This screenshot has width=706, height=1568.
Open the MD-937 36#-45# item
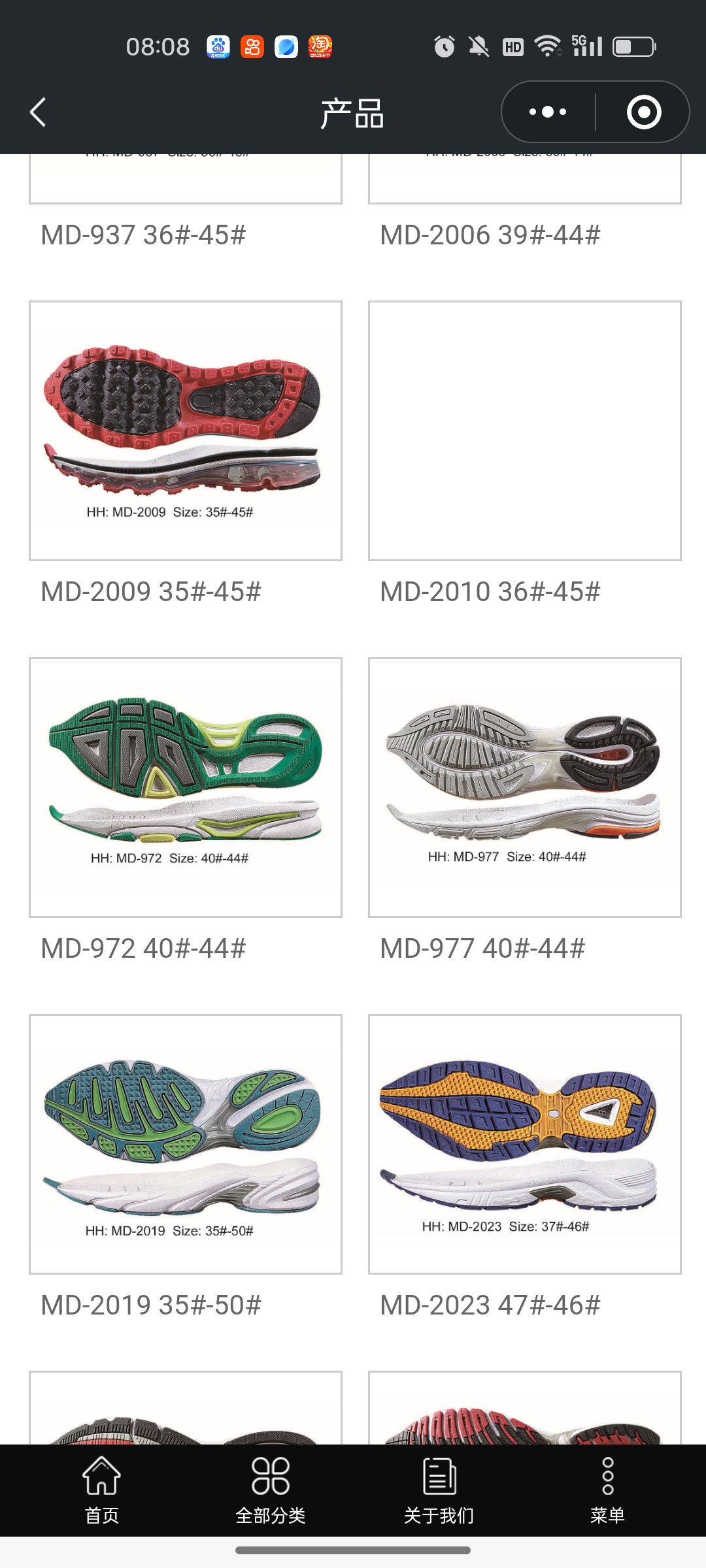tap(144, 235)
